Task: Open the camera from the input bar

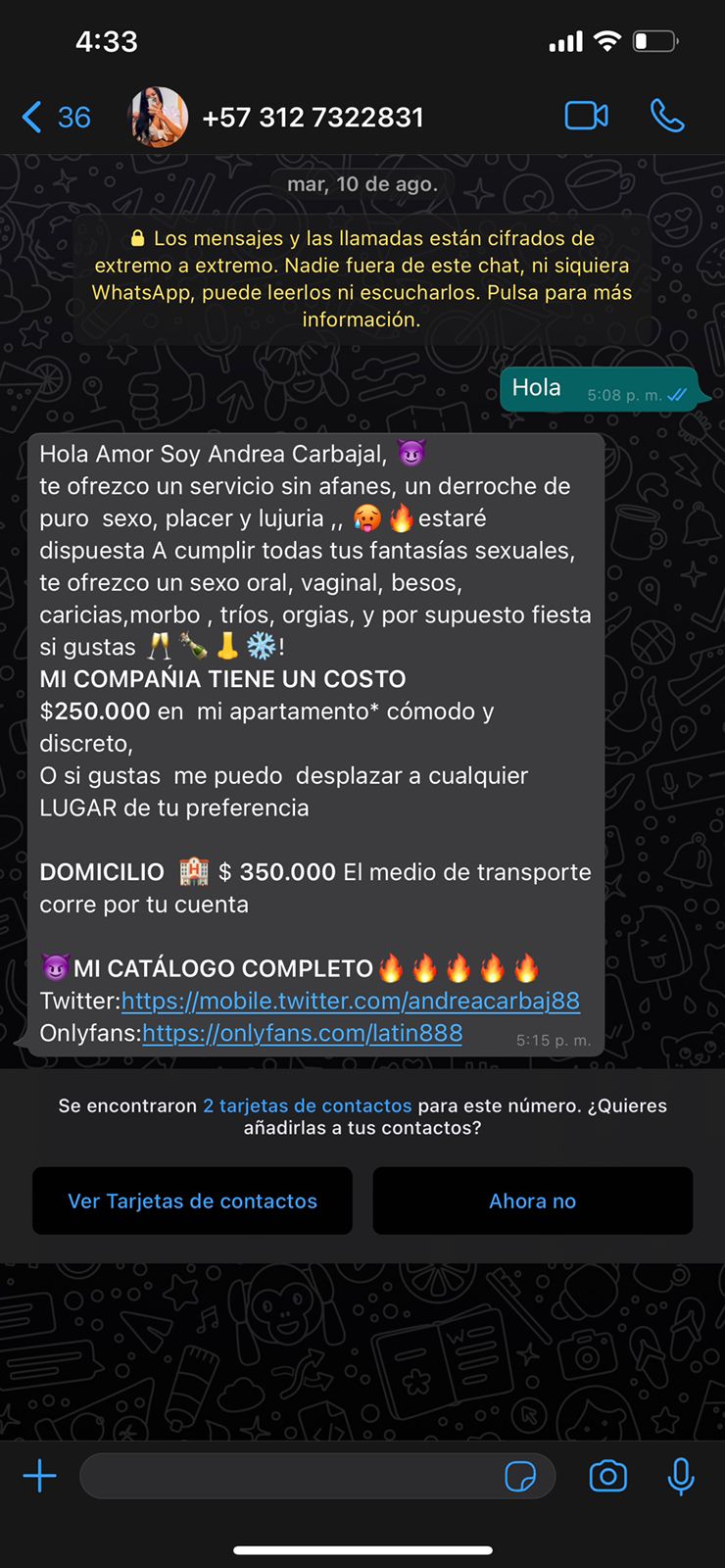Action: 607,1476
